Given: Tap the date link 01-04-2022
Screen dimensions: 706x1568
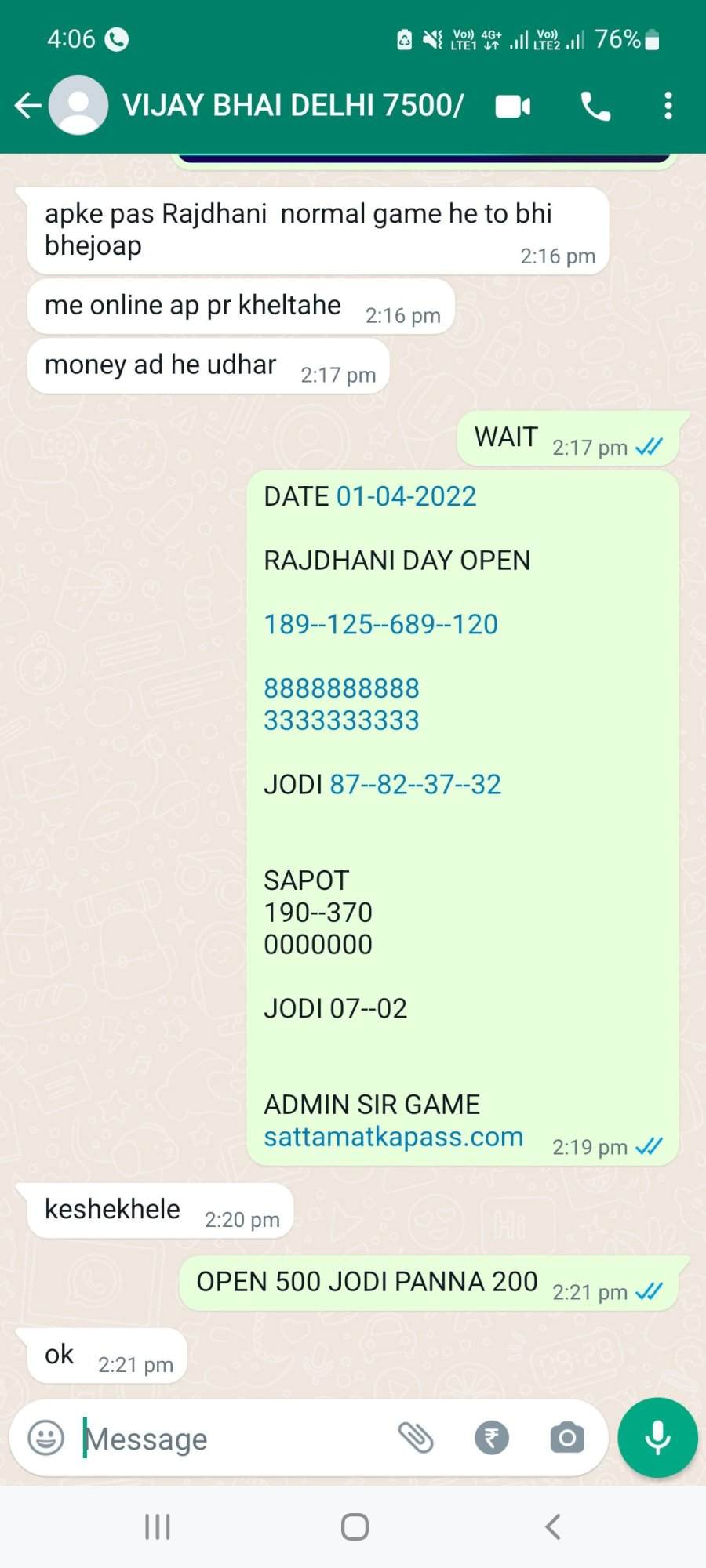Looking at the screenshot, I should (x=406, y=496).
